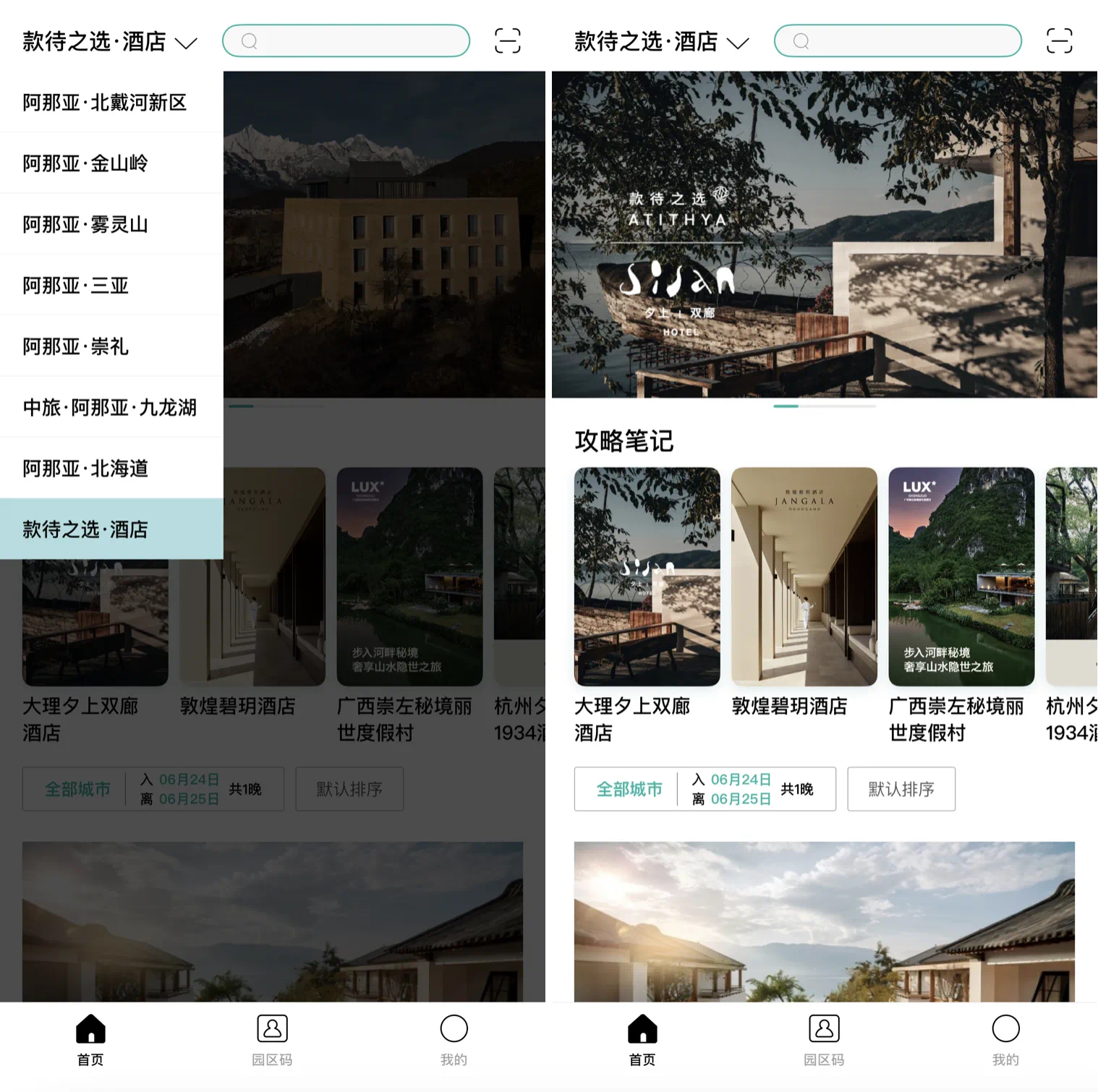Choose 阿那亚·金山岭 in the list
Screen dimensions: 1098x1092
click(x=85, y=163)
